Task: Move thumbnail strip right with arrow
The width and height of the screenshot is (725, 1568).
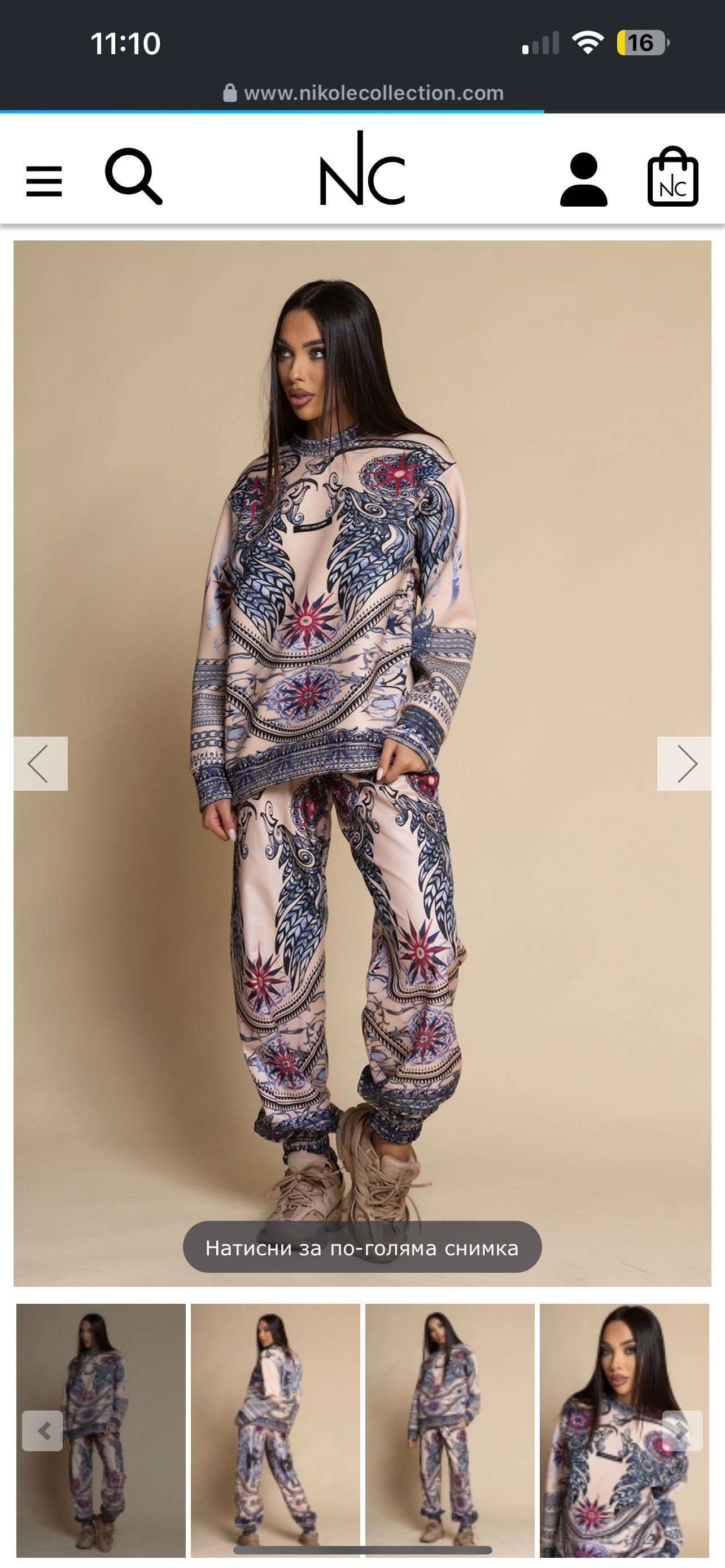Action: (683, 1430)
